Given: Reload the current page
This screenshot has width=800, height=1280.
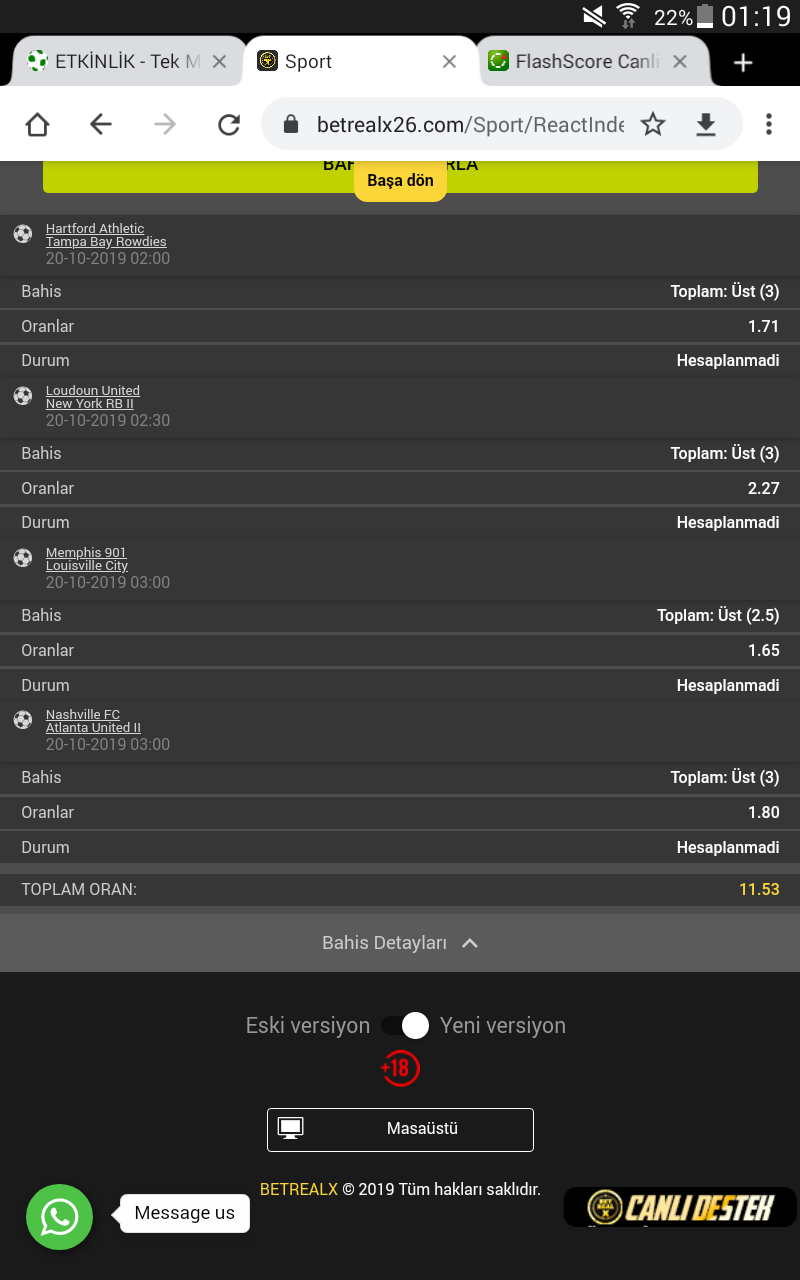Looking at the screenshot, I should [229, 124].
